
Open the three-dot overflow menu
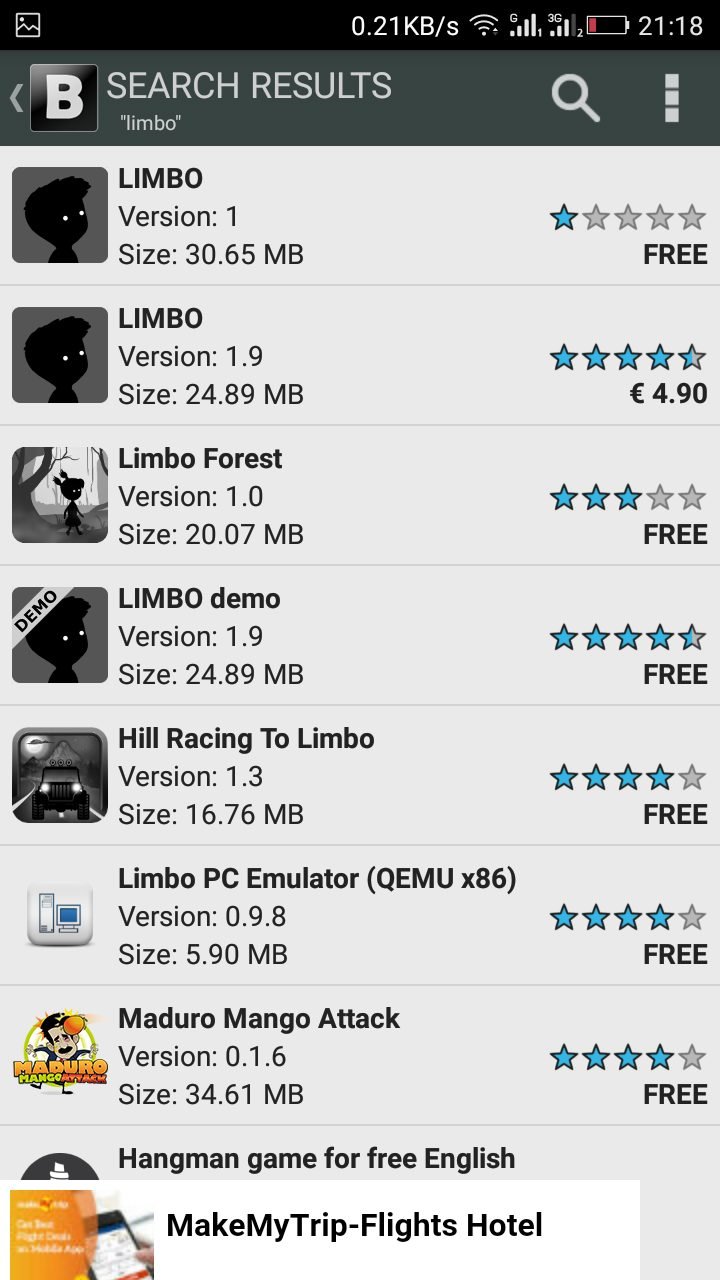tap(672, 98)
